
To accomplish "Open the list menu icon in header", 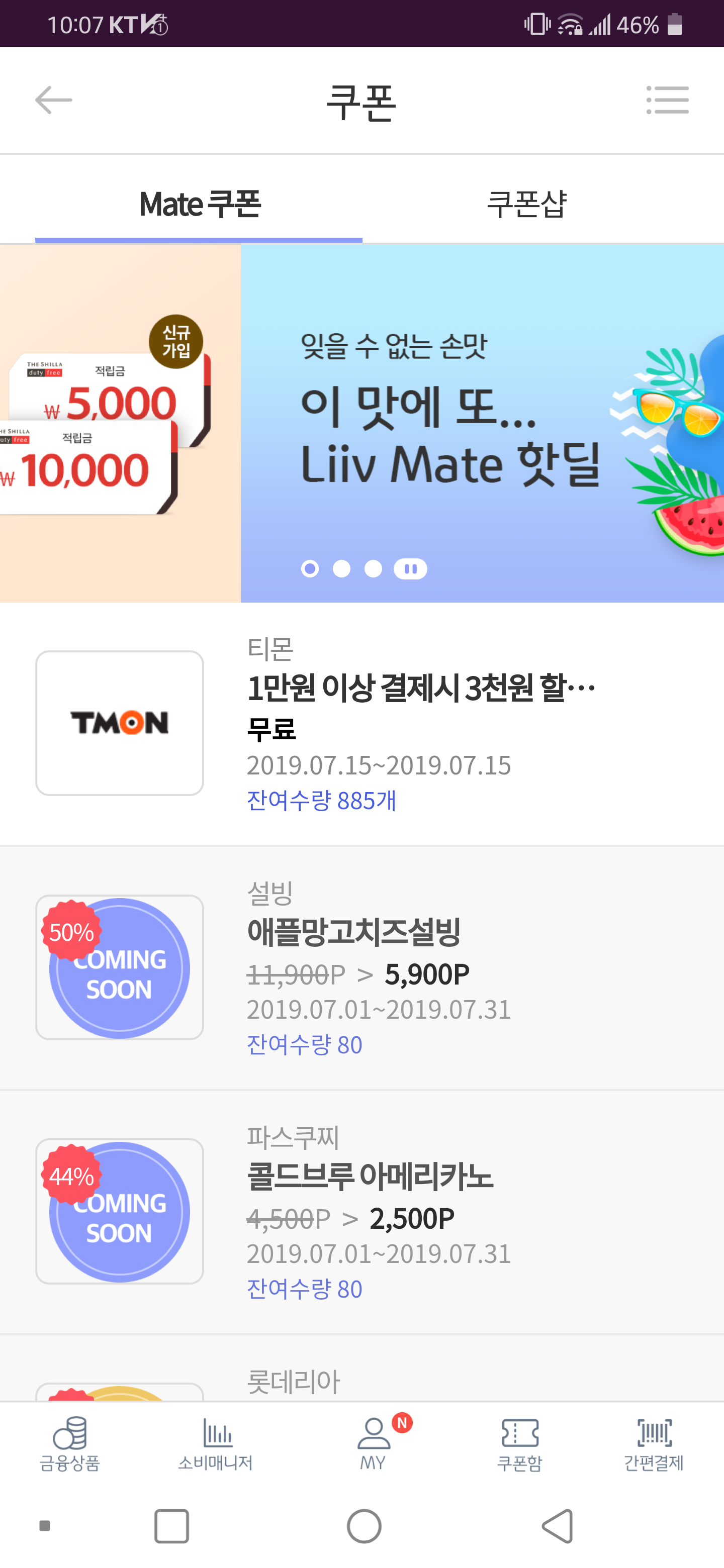I will 667,101.
